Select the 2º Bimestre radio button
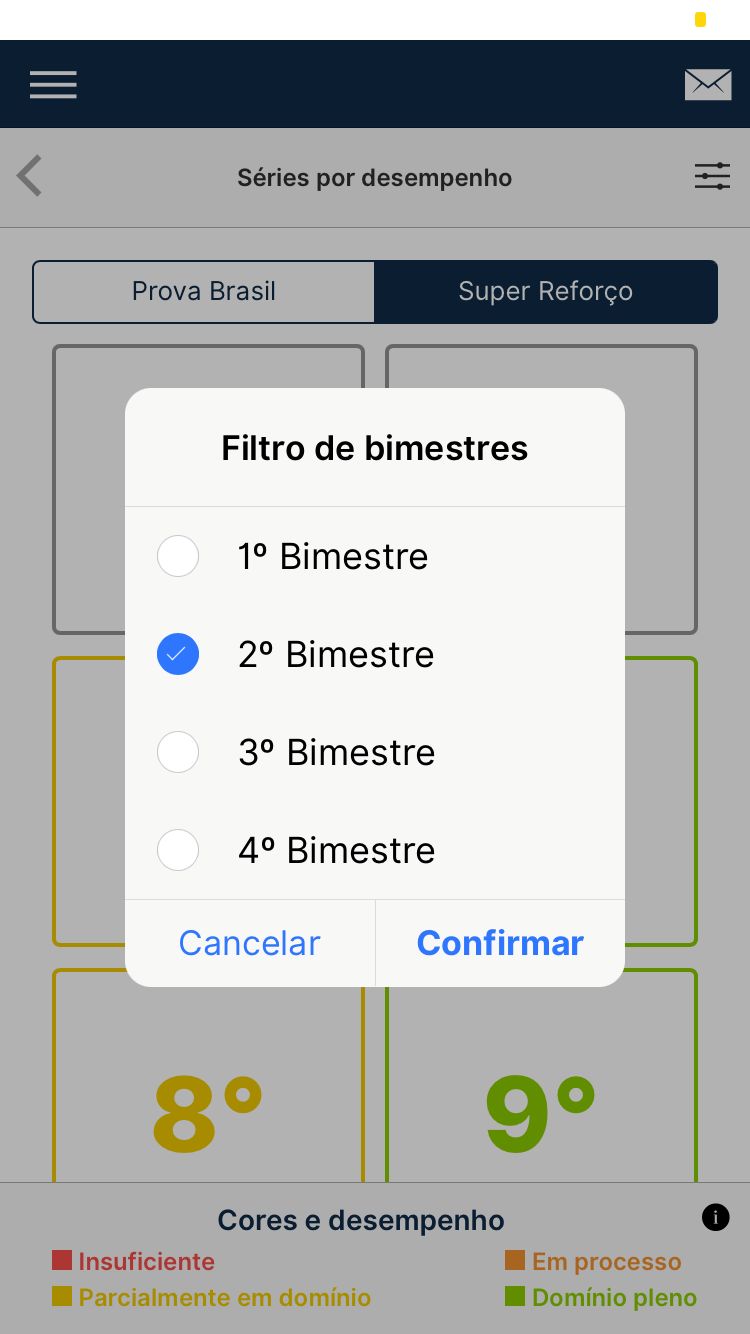The height and width of the screenshot is (1334, 750). [178, 654]
